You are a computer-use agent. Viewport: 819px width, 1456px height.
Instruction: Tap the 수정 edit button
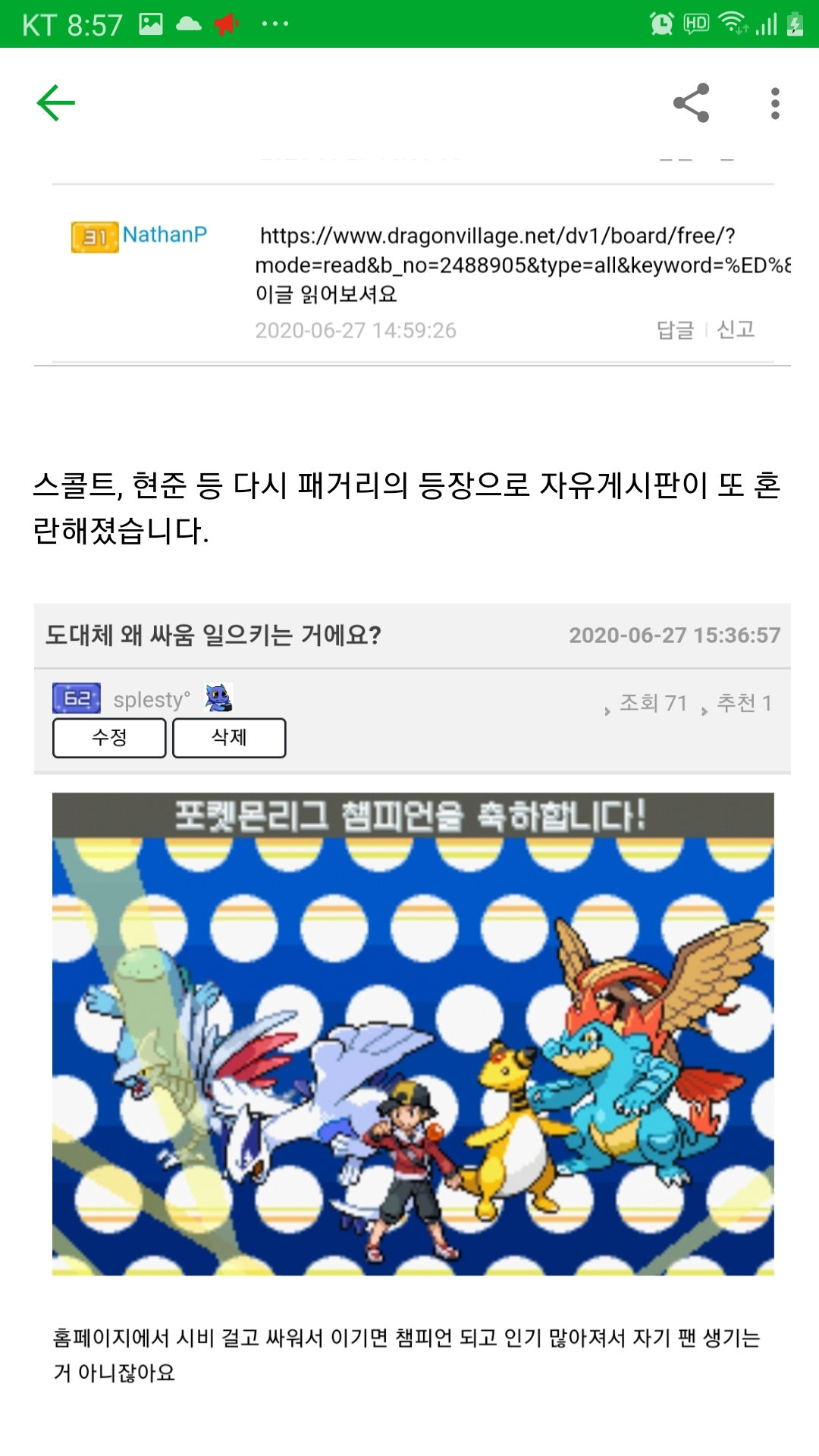pyautogui.click(x=109, y=737)
